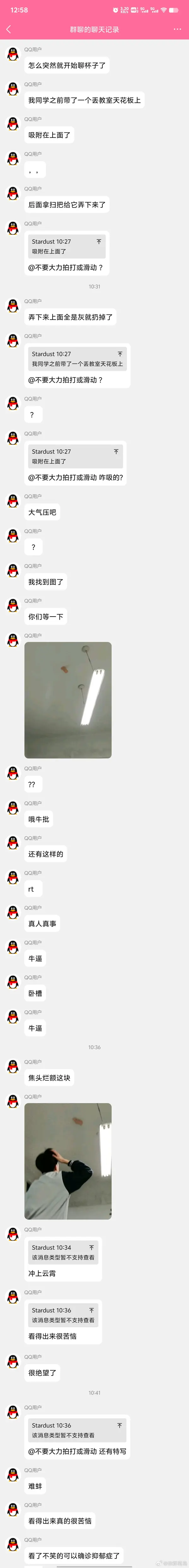Tap jump arrow in quote above 还有特写 reply
Image resolution: width=189 pixels, height=1568 pixels.
click(119, 1426)
